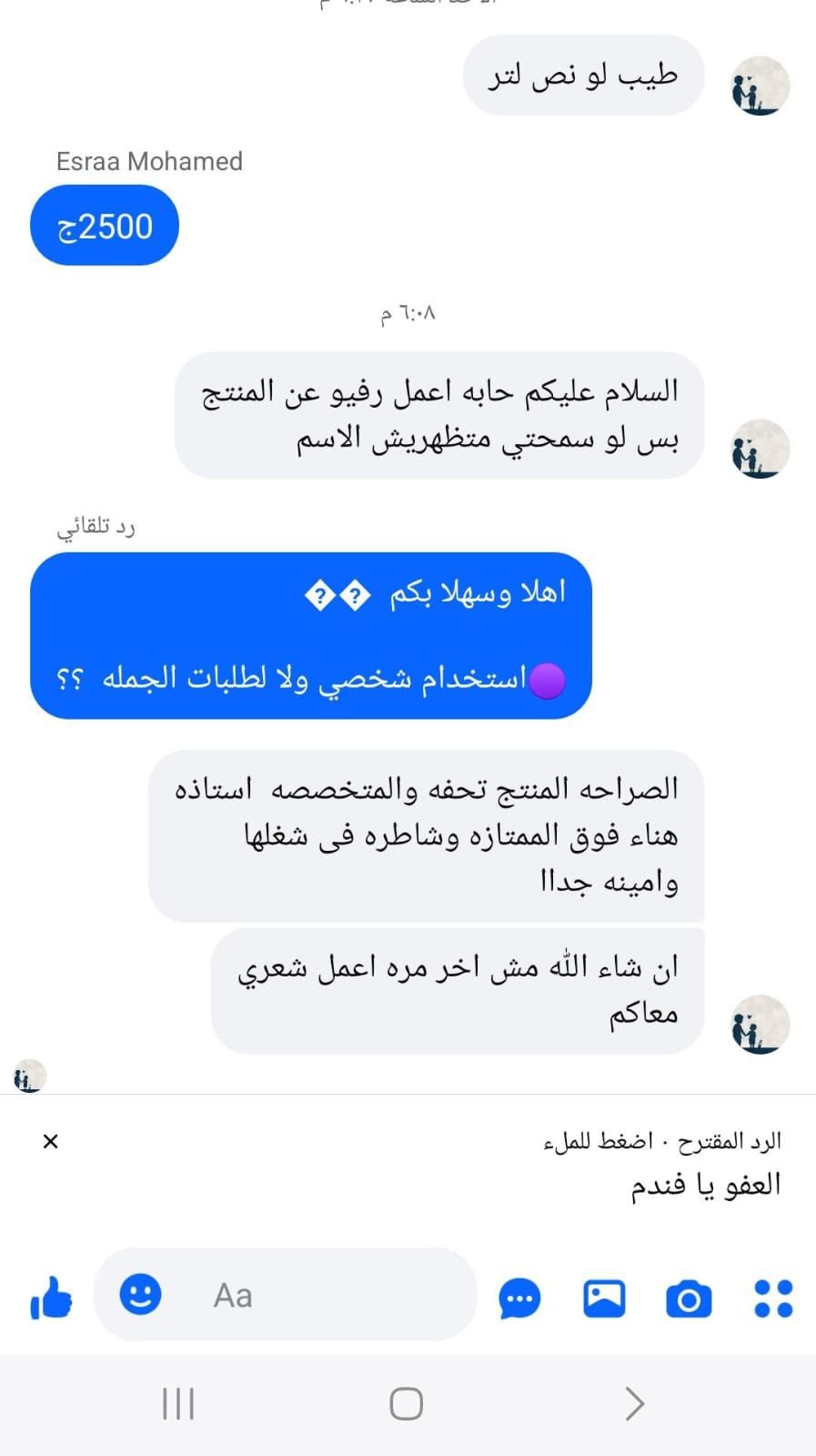Open the photo gallery picker
This screenshot has width=816, height=1456.
tap(603, 1296)
